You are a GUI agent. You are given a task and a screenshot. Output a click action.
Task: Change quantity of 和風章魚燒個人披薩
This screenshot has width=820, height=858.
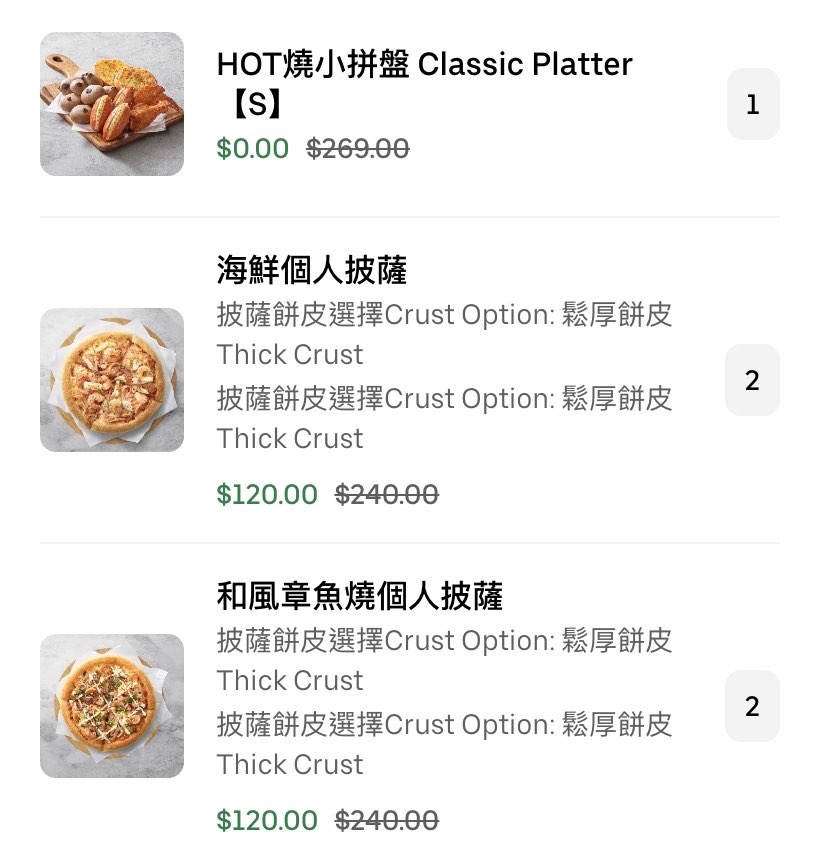point(752,706)
